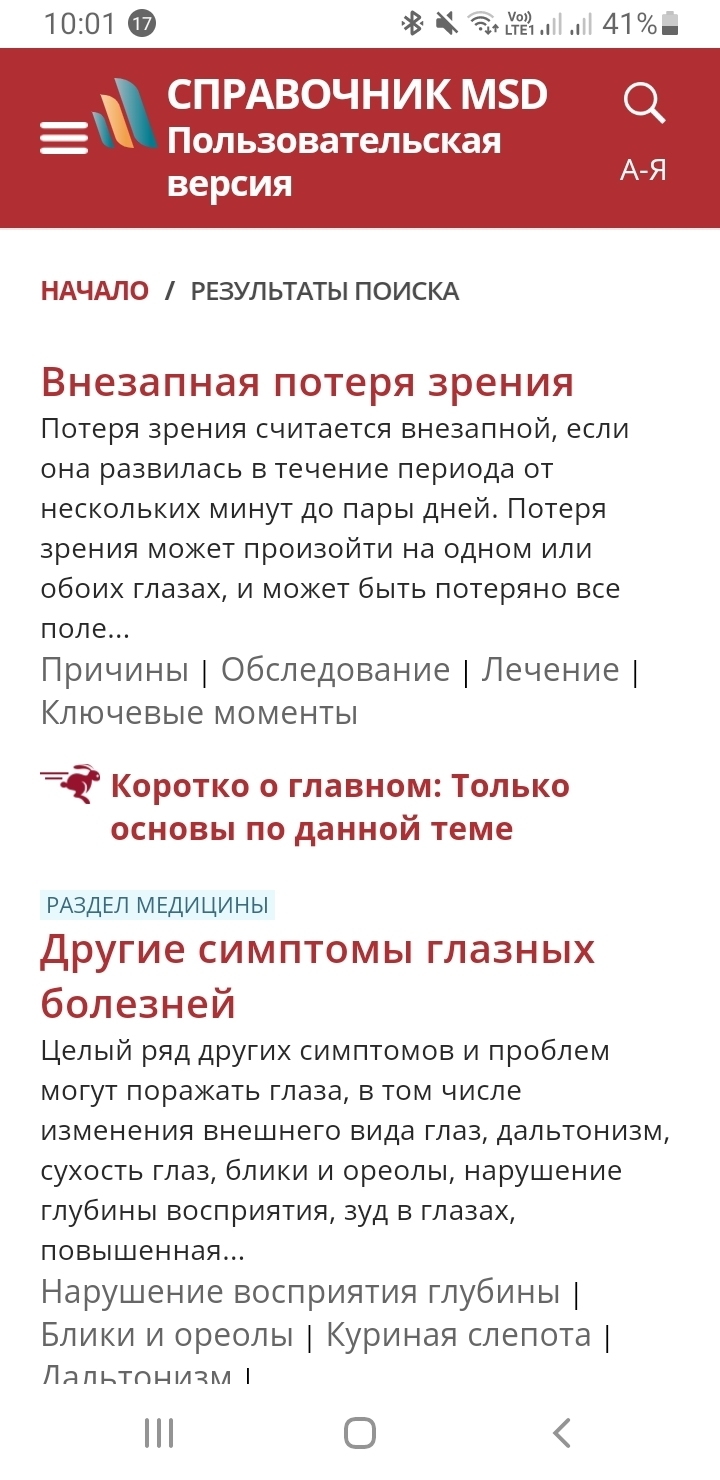Open Куриная слепота link
This screenshot has width=720, height=1480.
(458, 1335)
